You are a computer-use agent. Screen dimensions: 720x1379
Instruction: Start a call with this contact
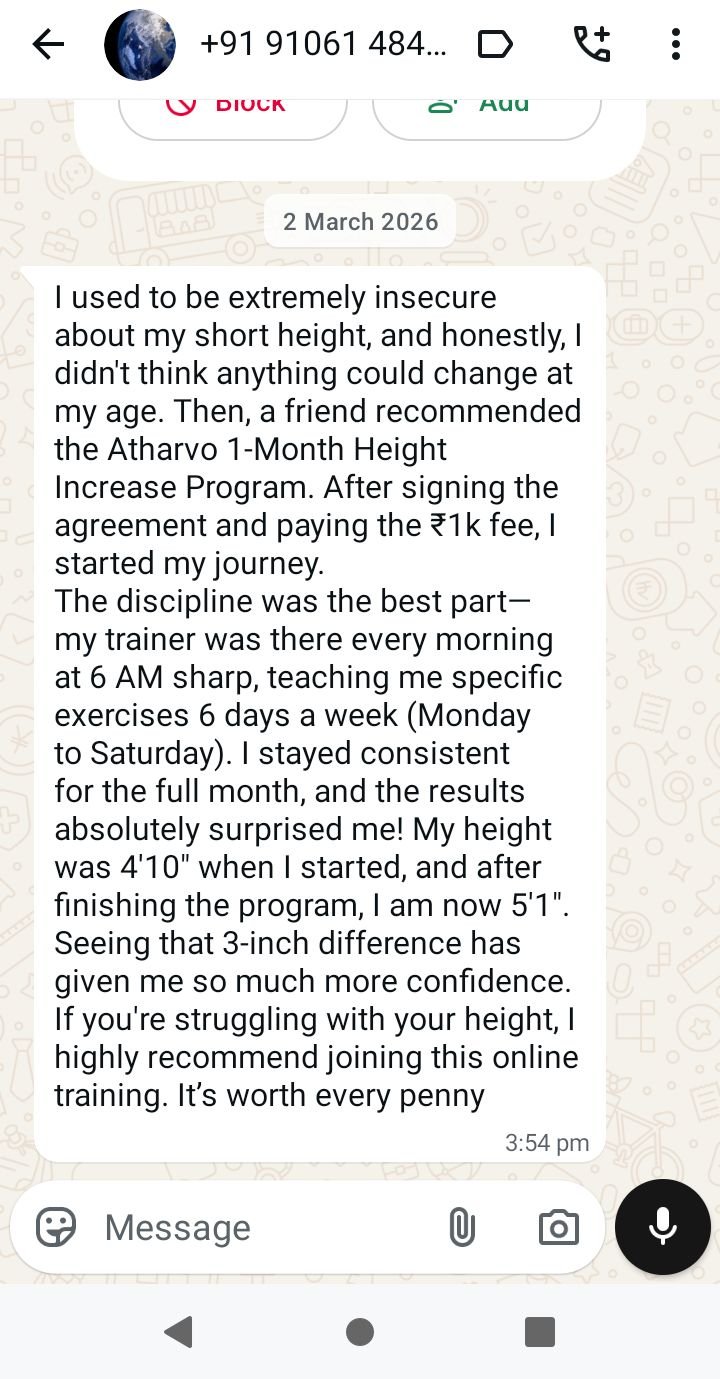(591, 44)
